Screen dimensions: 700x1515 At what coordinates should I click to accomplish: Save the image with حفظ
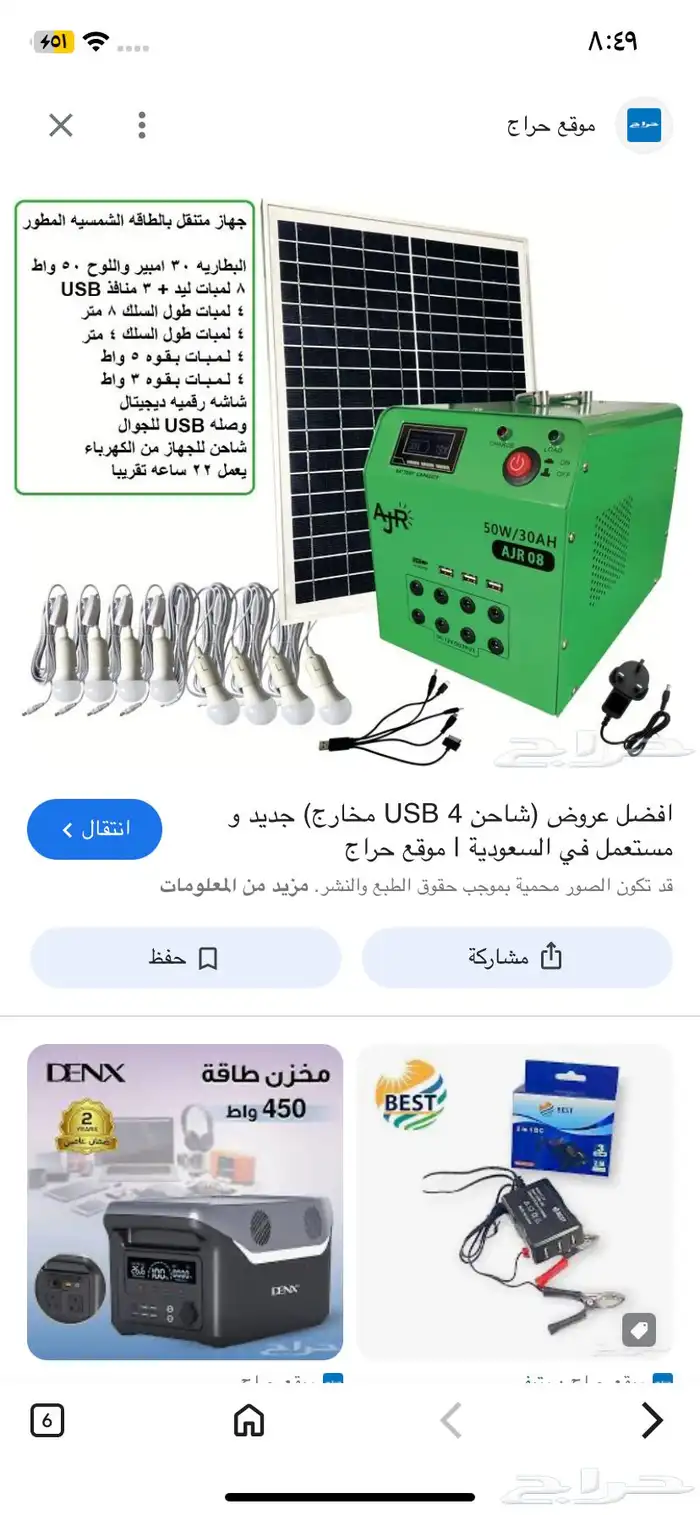click(x=185, y=958)
